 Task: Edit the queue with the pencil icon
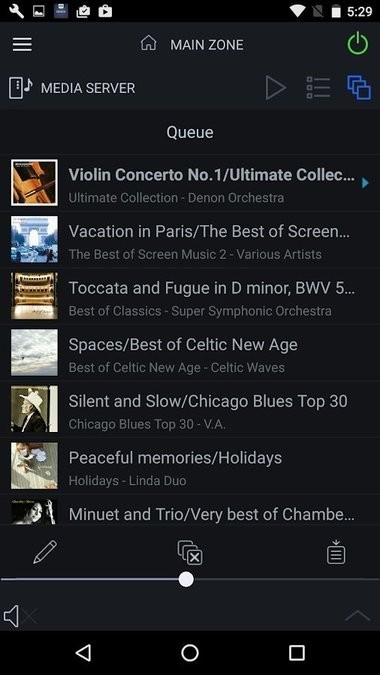tap(45, 552)
